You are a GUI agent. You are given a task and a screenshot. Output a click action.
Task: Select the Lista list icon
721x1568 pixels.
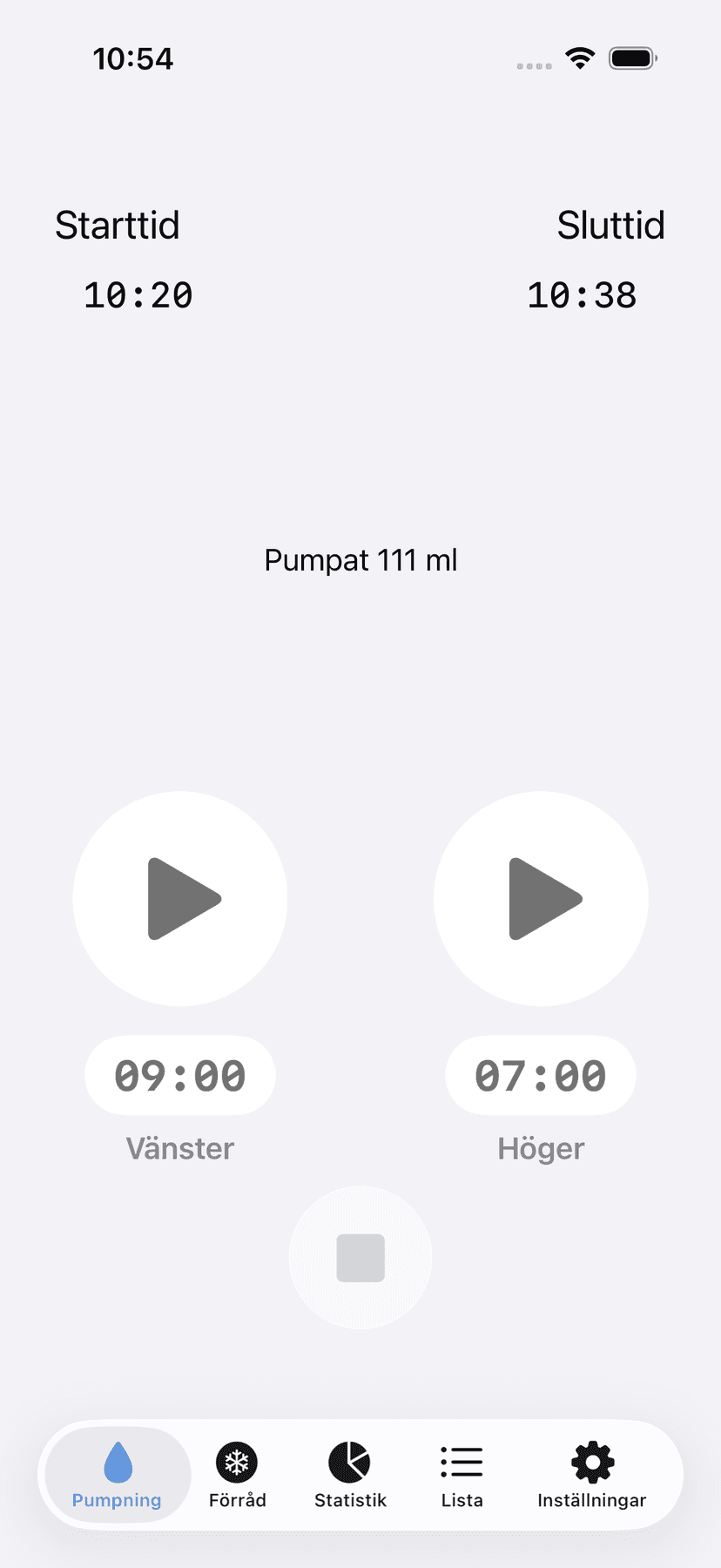(x=462, y=1461)
